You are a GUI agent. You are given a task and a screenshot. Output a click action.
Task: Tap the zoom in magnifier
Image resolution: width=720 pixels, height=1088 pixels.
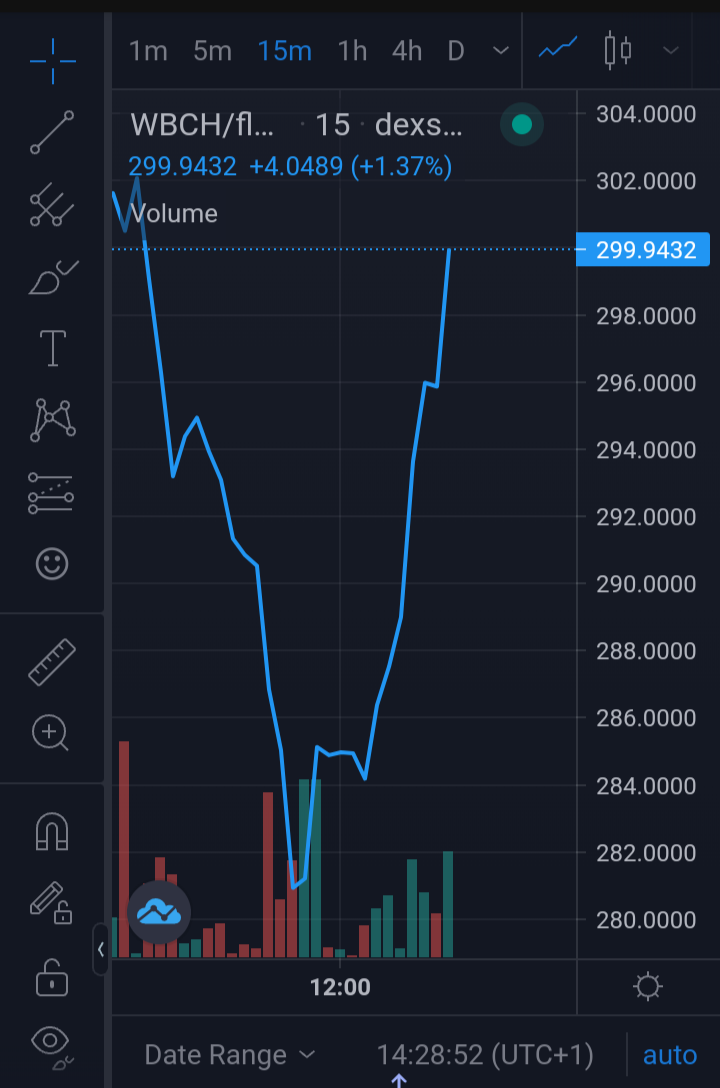click(x=51, y=733)
